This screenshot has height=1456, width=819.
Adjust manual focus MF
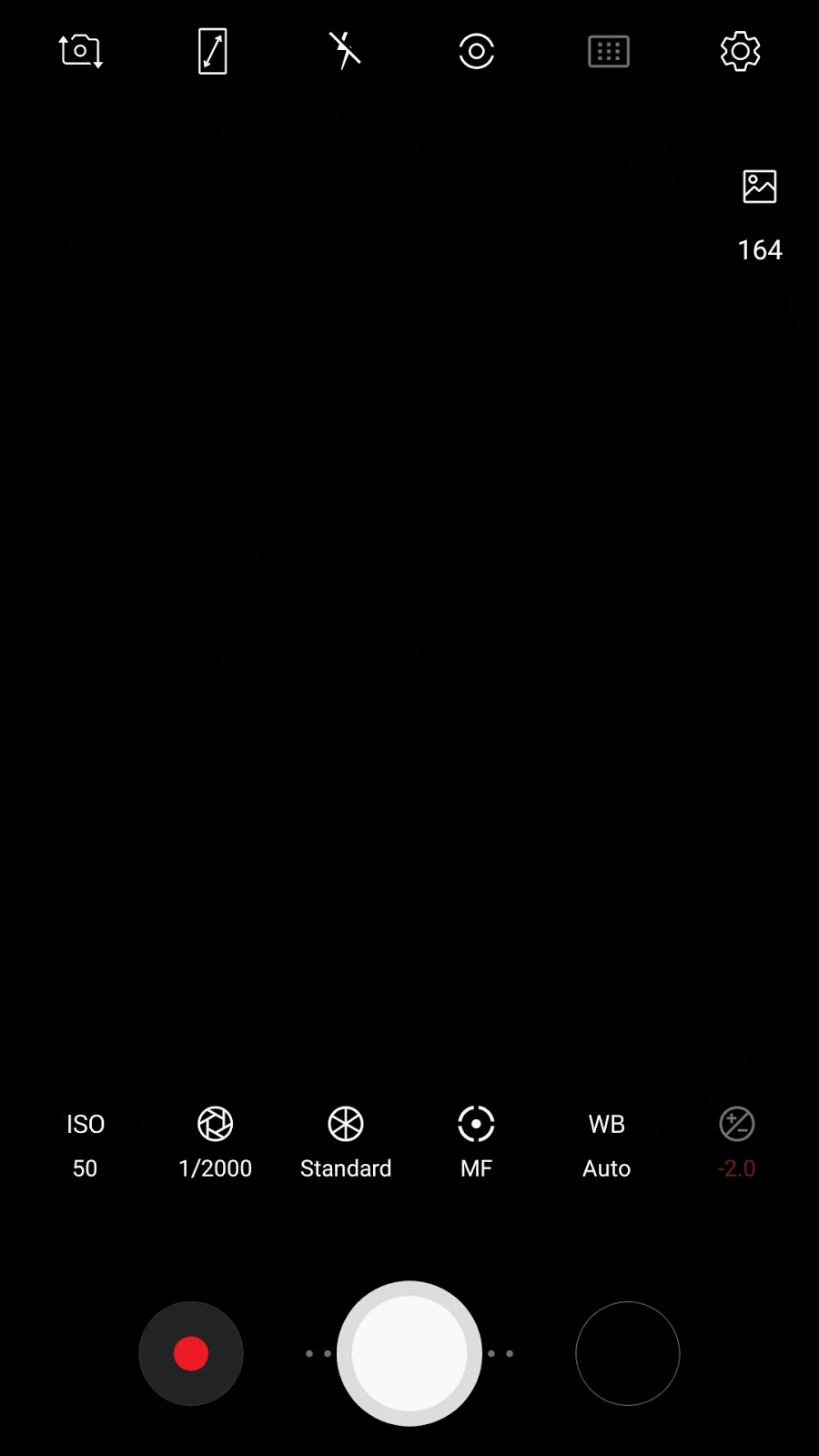click(x=476, y=1144)
